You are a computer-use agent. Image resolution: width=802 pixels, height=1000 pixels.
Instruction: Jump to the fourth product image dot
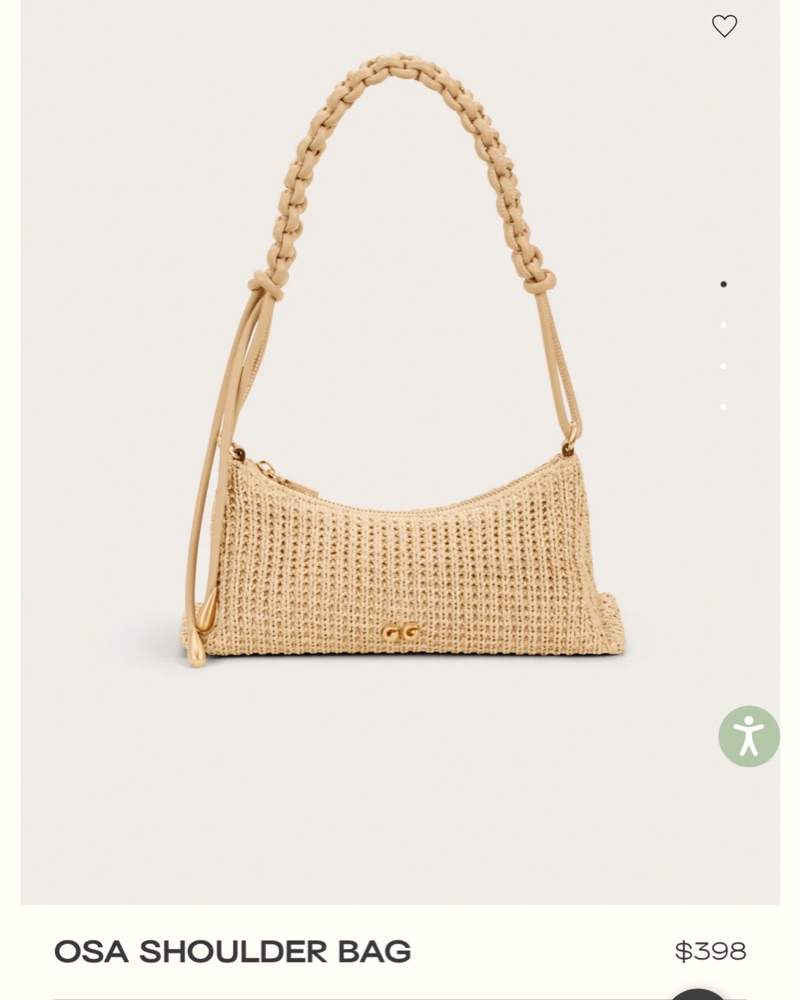click(723, 407)
